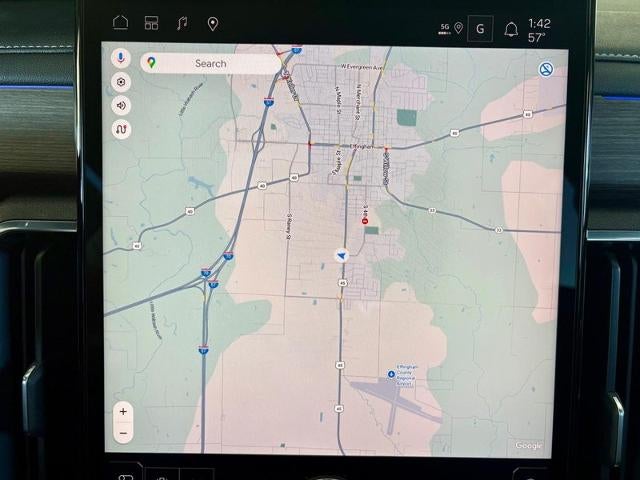This screenshot has width=640, height=480.
Task: Zoom out on the map
Action: (122, 434)
